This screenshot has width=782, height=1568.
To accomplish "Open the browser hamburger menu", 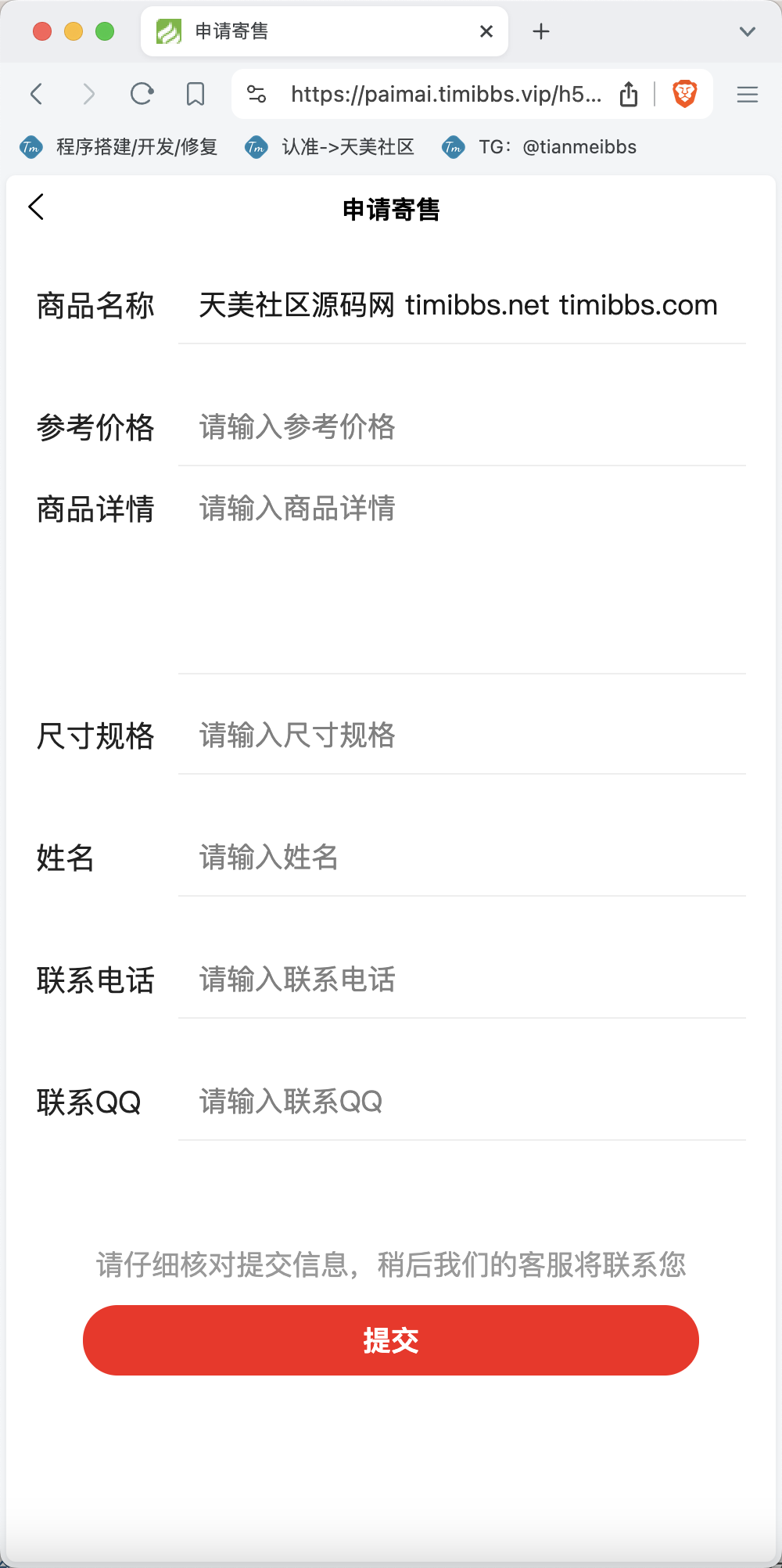I will click(748, 95).
